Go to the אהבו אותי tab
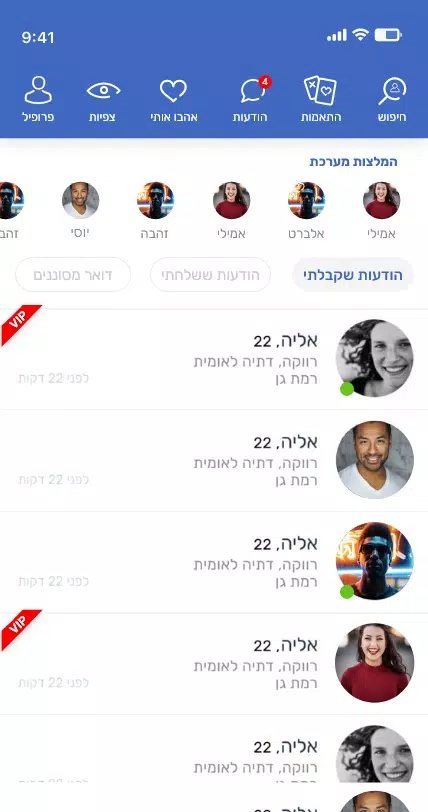Screen dimensions: 428x812 point(173,99)
